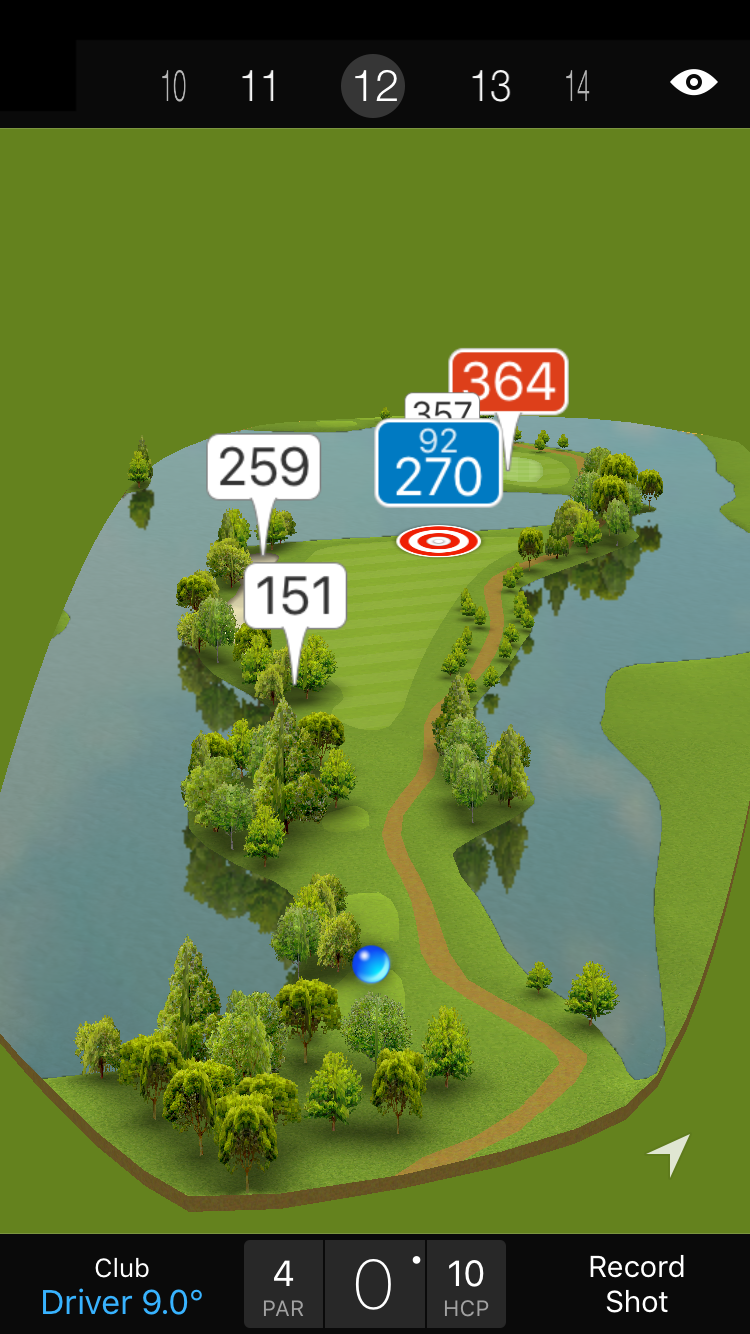Viewport: 750px width, 1334px height.
Task: Tap the blue ball position marker
Action: [x=370, y=964]
